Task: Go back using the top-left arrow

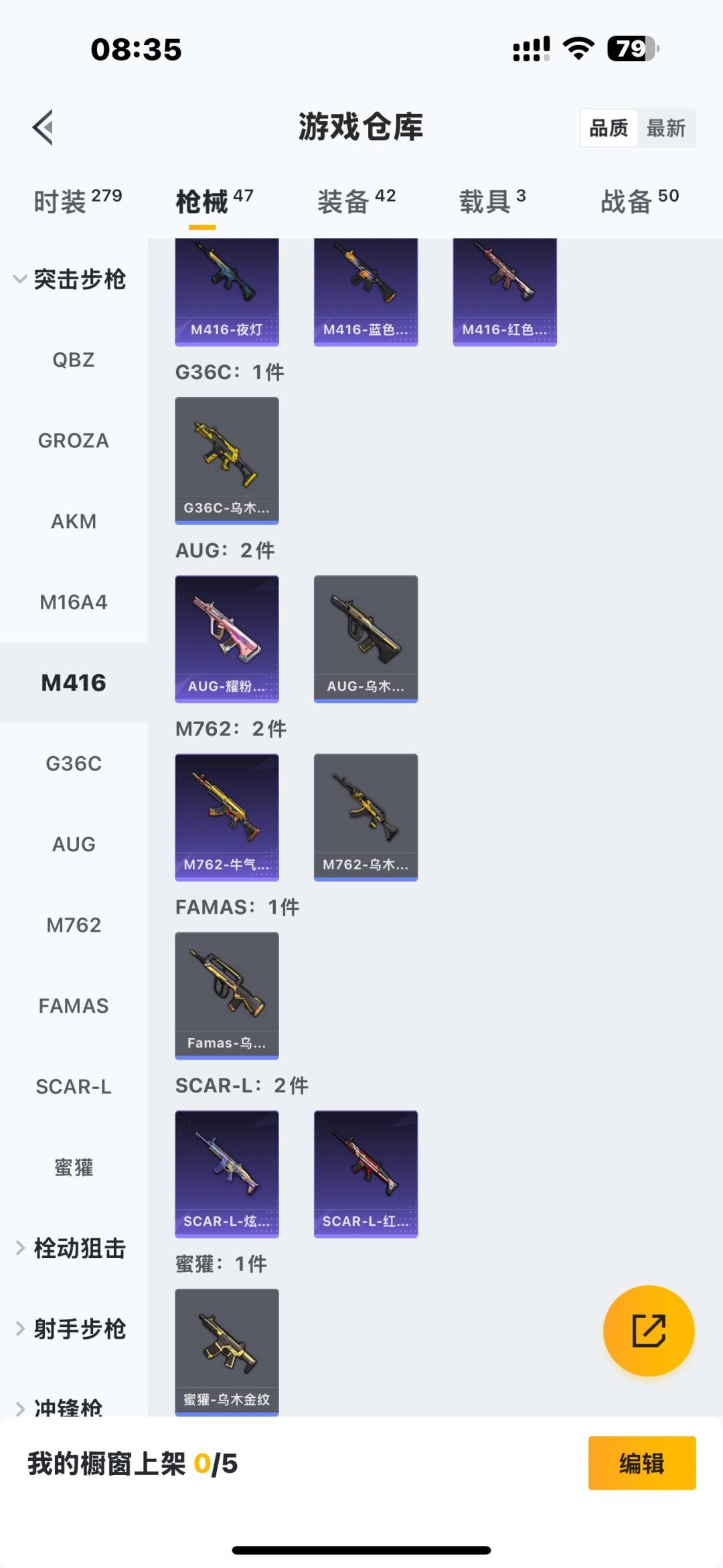Action: pyautogui.click(x=44, y=127)
